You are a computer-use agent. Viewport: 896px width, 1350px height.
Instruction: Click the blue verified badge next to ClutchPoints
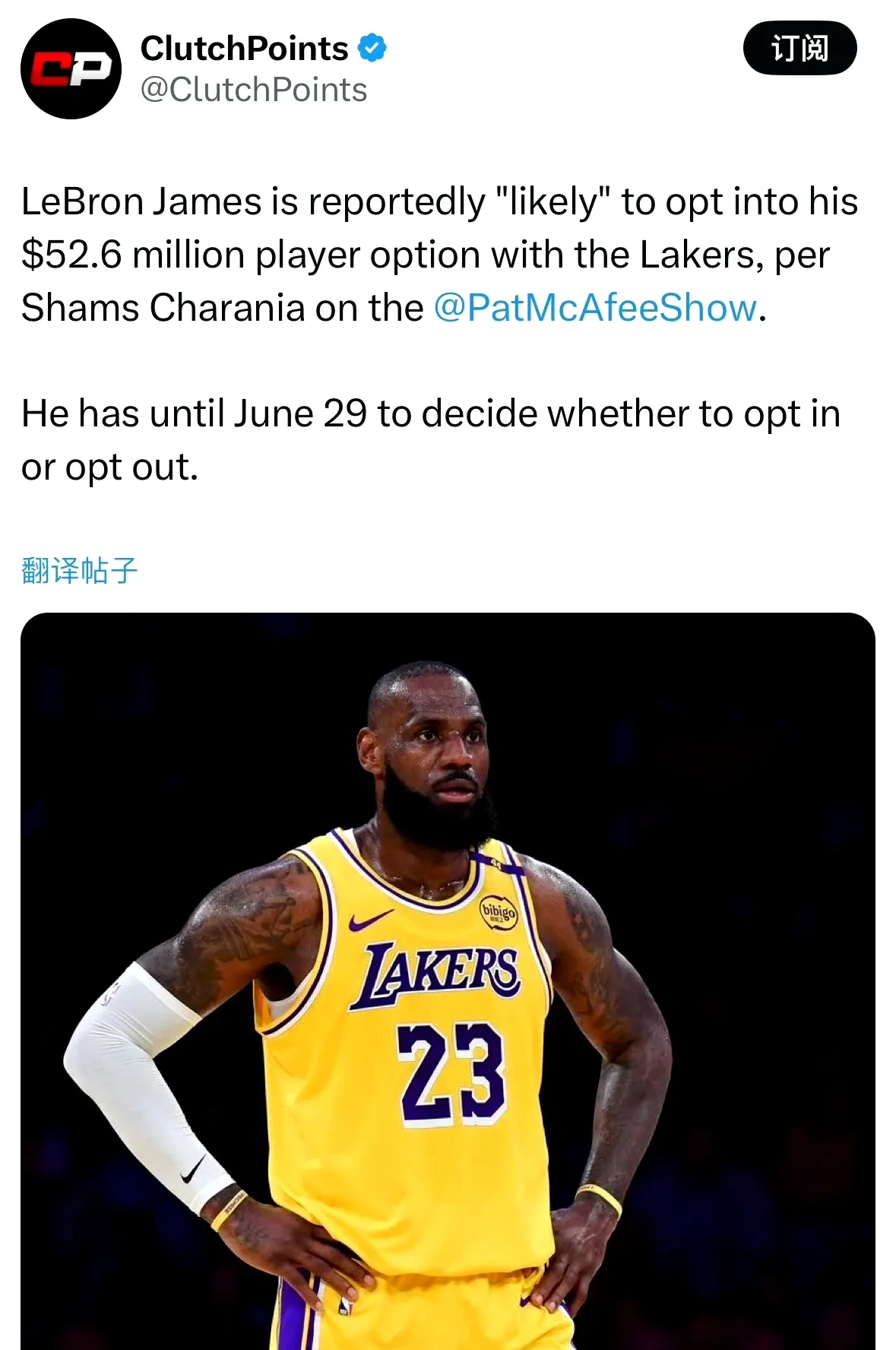(x=370, y=48)
